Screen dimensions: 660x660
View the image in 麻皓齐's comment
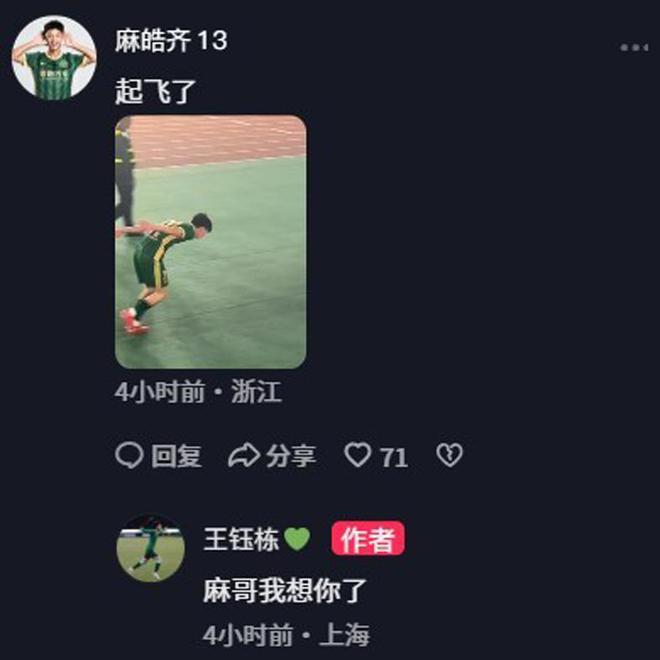(210, 242)
